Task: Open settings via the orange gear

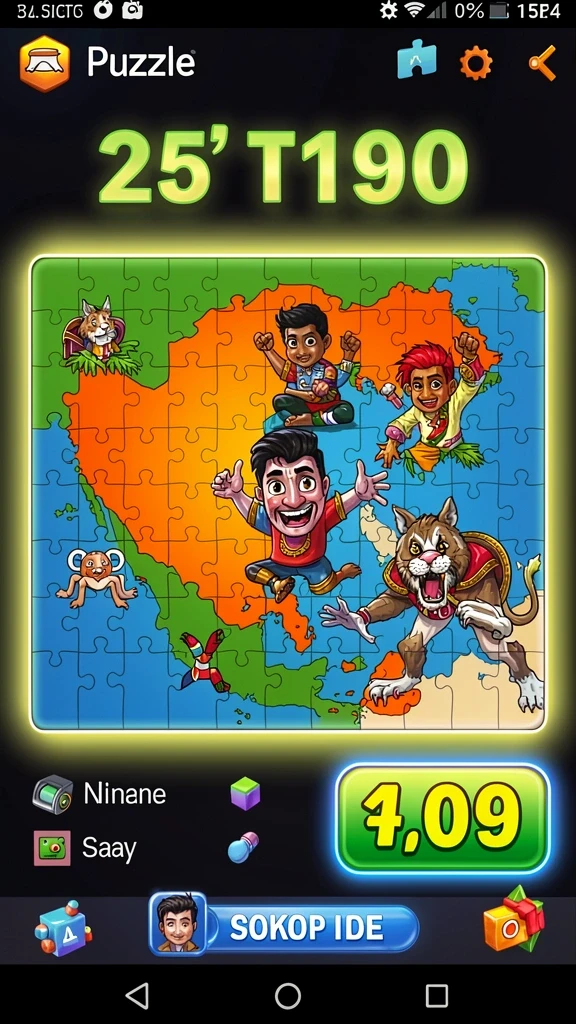Action: pos(475,63)
